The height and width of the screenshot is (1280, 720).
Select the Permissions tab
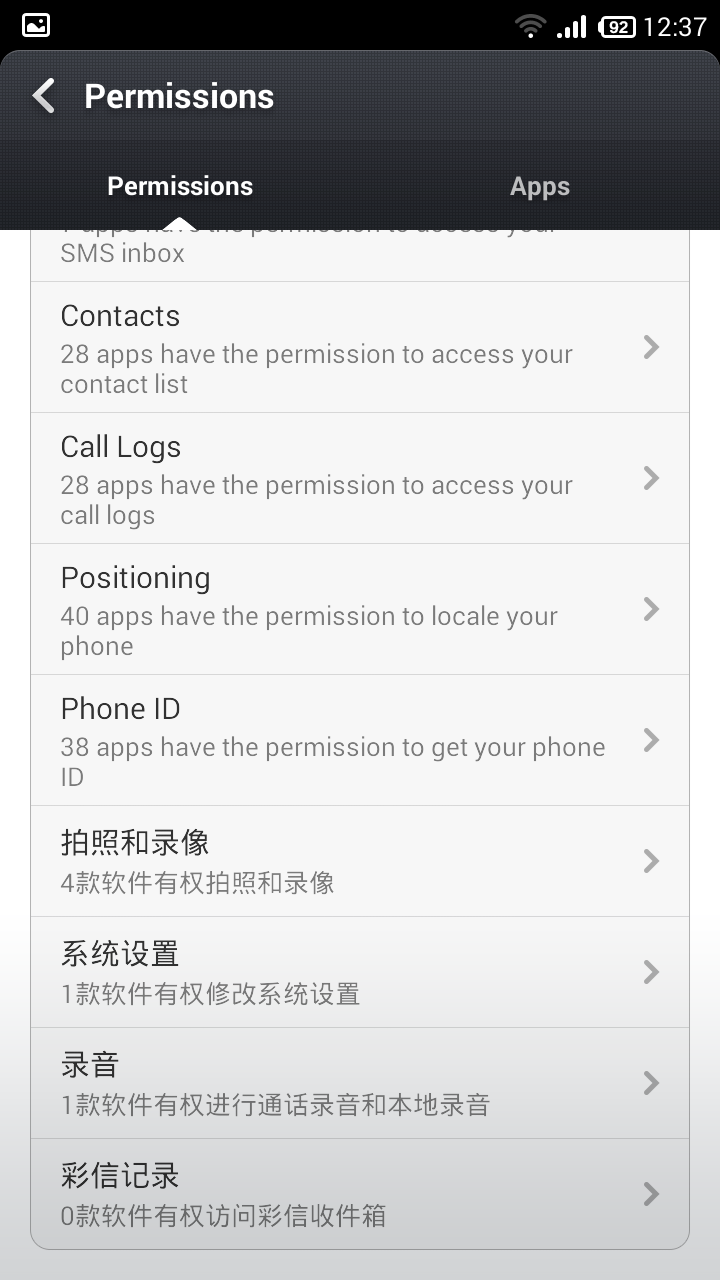(x=180, y=186)
